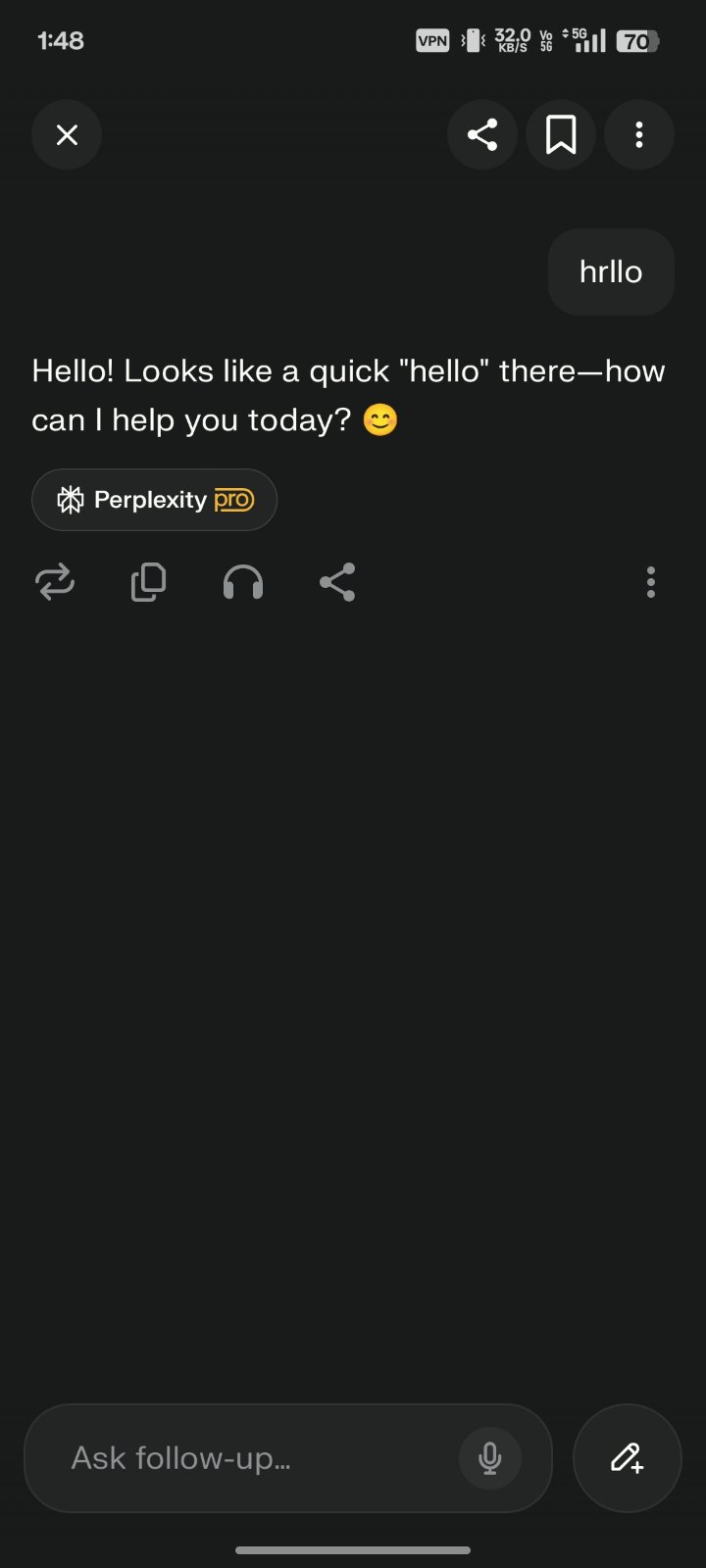Open the top bar overflow menu
The width and height of the screenshot is (706, 1568).
point(639,135)
